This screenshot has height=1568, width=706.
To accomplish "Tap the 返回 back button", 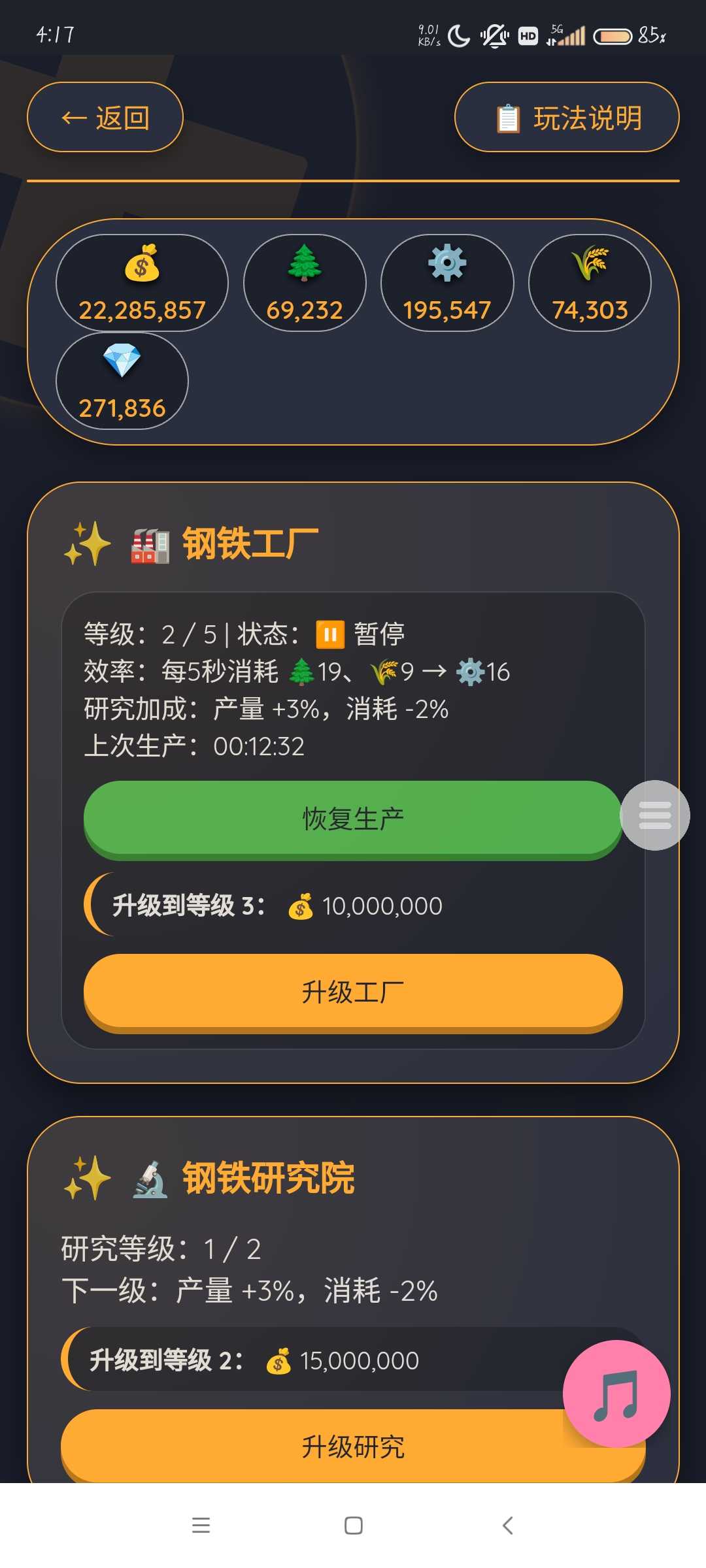I will (105, 118).
